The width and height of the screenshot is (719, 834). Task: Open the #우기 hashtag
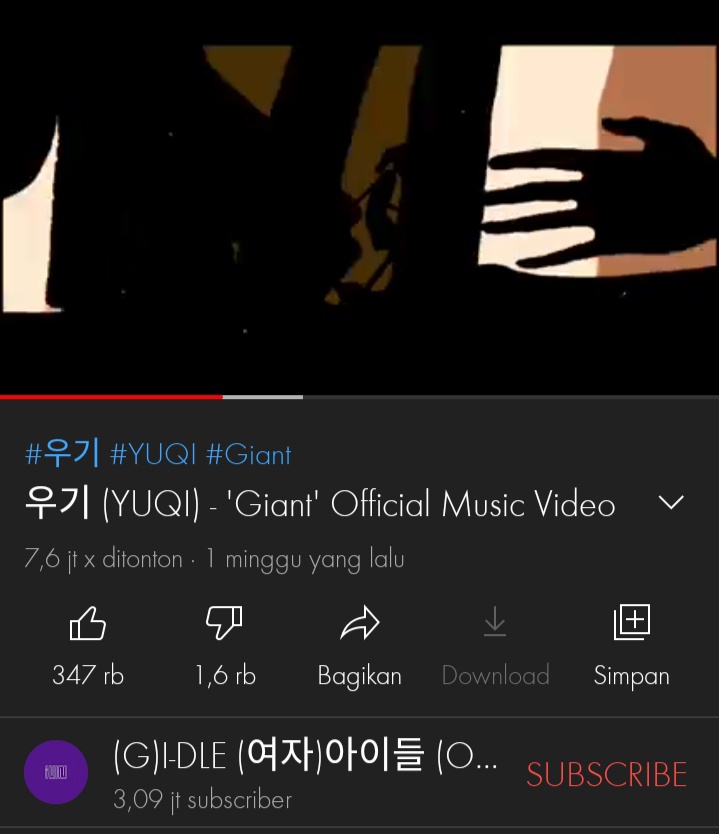[62, 454]
